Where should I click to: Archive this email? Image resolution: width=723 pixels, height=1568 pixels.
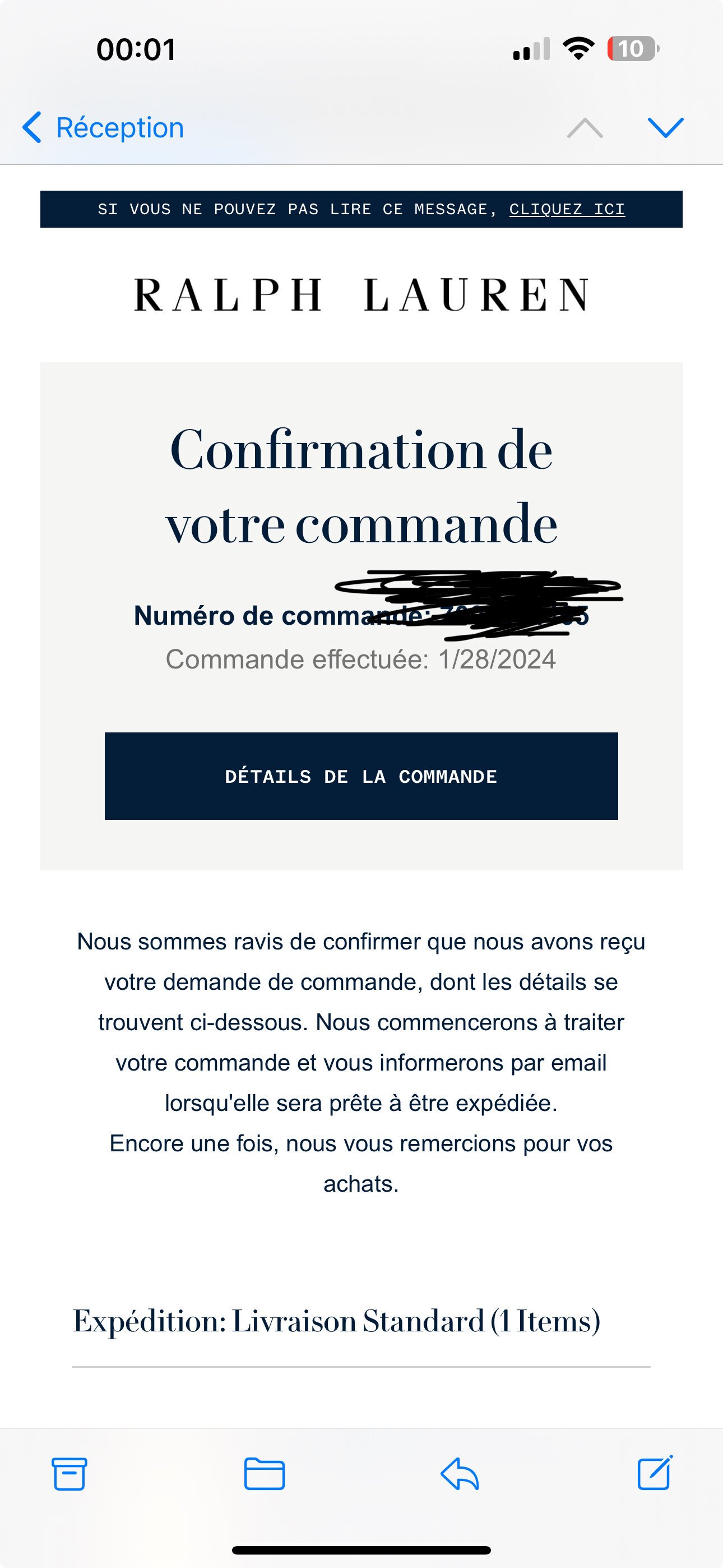coord(69,1474)
